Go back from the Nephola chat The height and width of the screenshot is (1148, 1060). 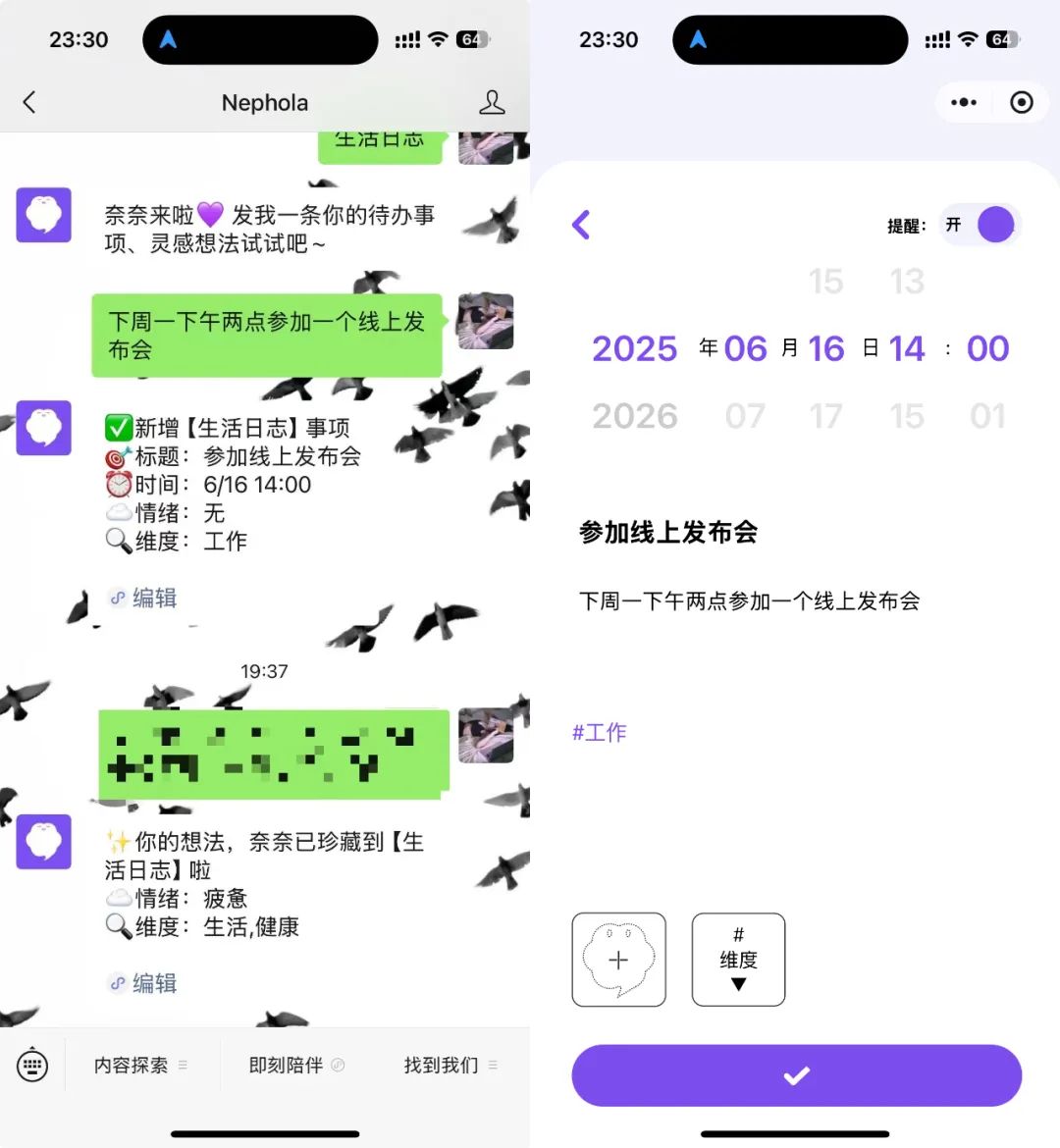(x=29, y=102)
